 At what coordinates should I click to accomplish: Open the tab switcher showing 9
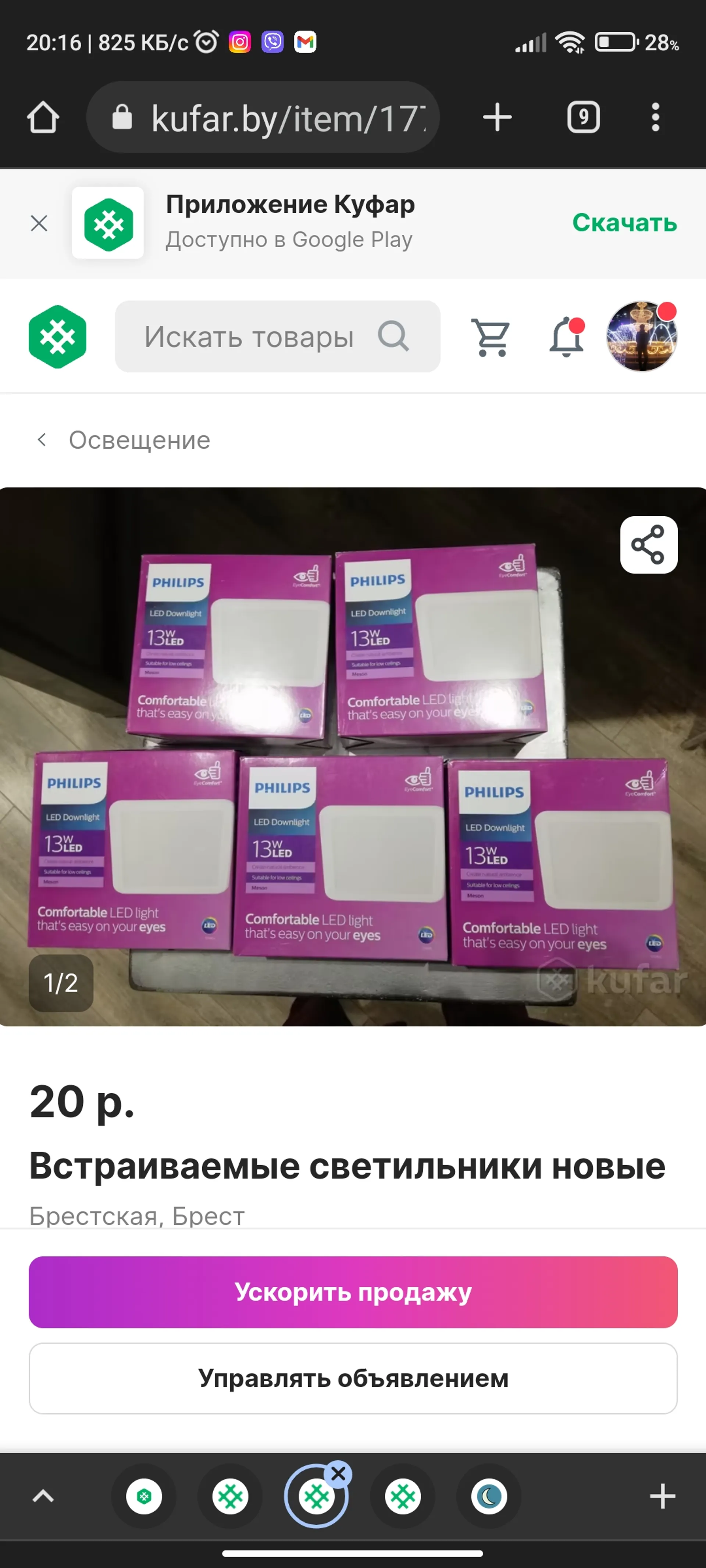pyautogui.click(x=583, y=117)
